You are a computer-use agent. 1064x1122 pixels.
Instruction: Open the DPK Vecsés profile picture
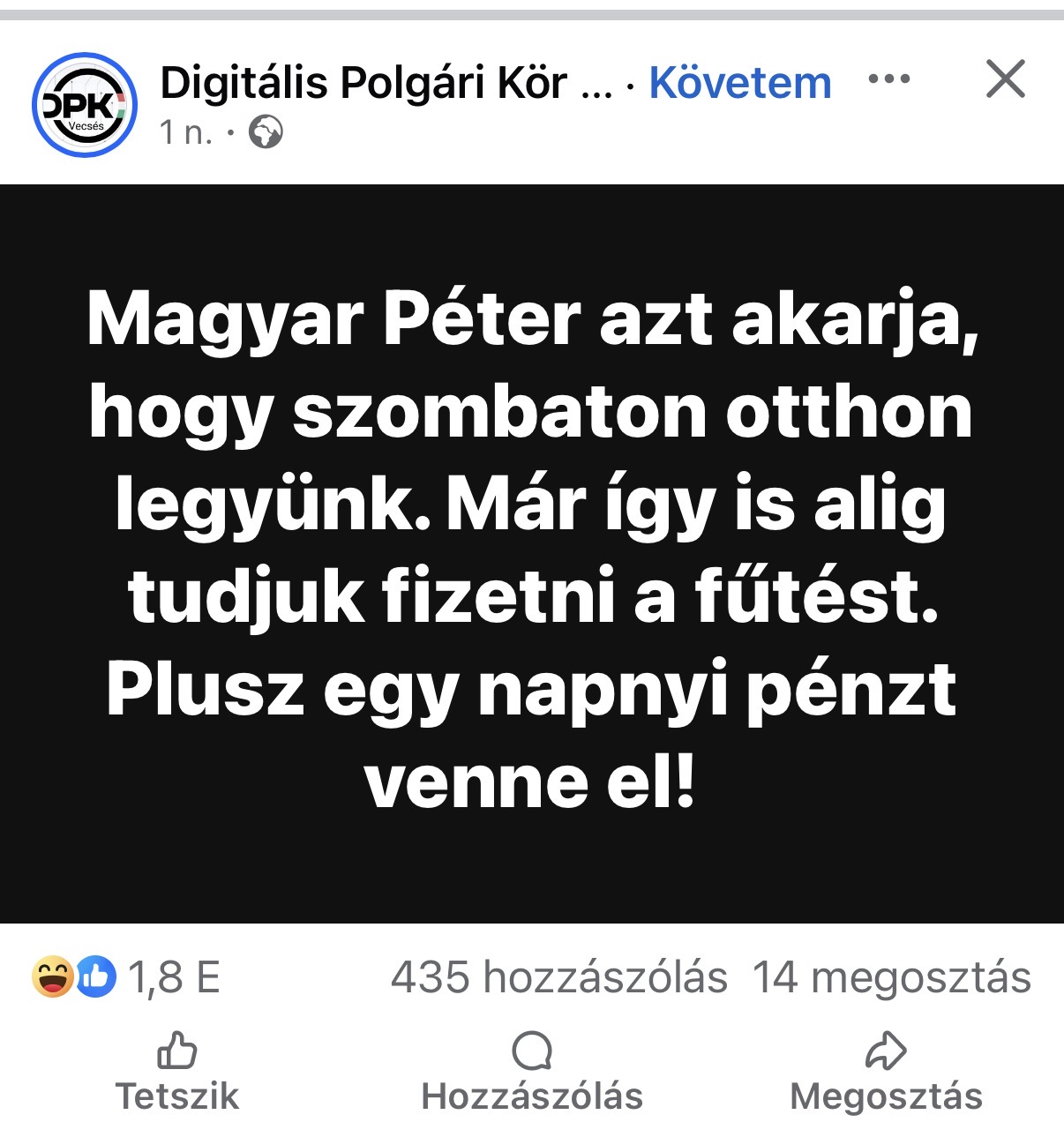click(x=84, y=106)
